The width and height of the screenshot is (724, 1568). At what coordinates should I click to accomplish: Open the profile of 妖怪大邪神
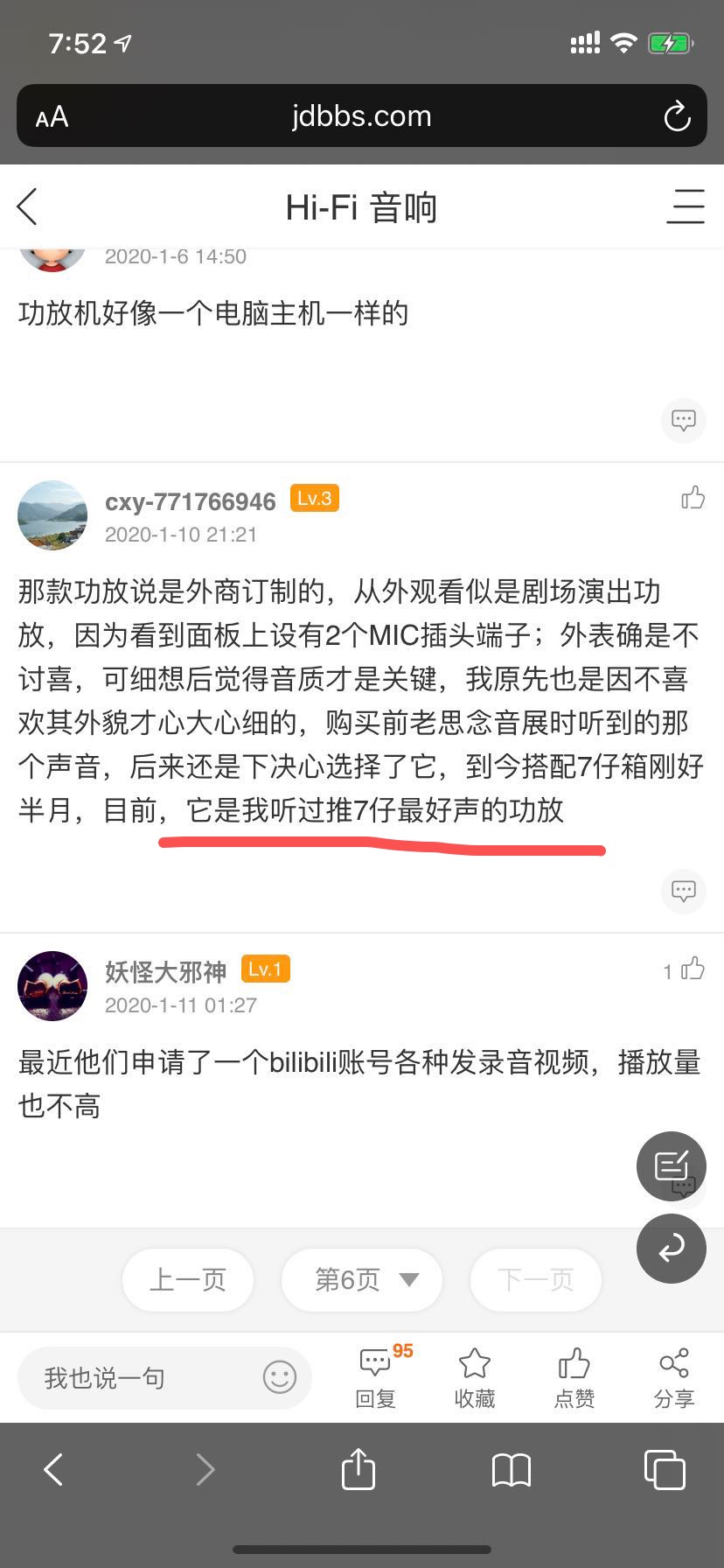coord(52,986)
